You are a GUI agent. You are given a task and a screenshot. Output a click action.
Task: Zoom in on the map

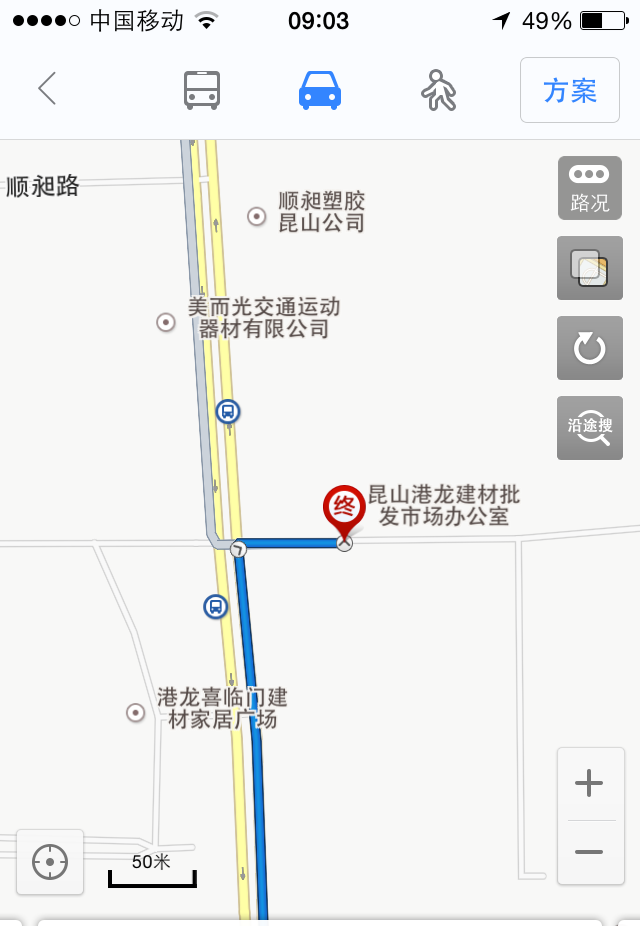[589, 784]
